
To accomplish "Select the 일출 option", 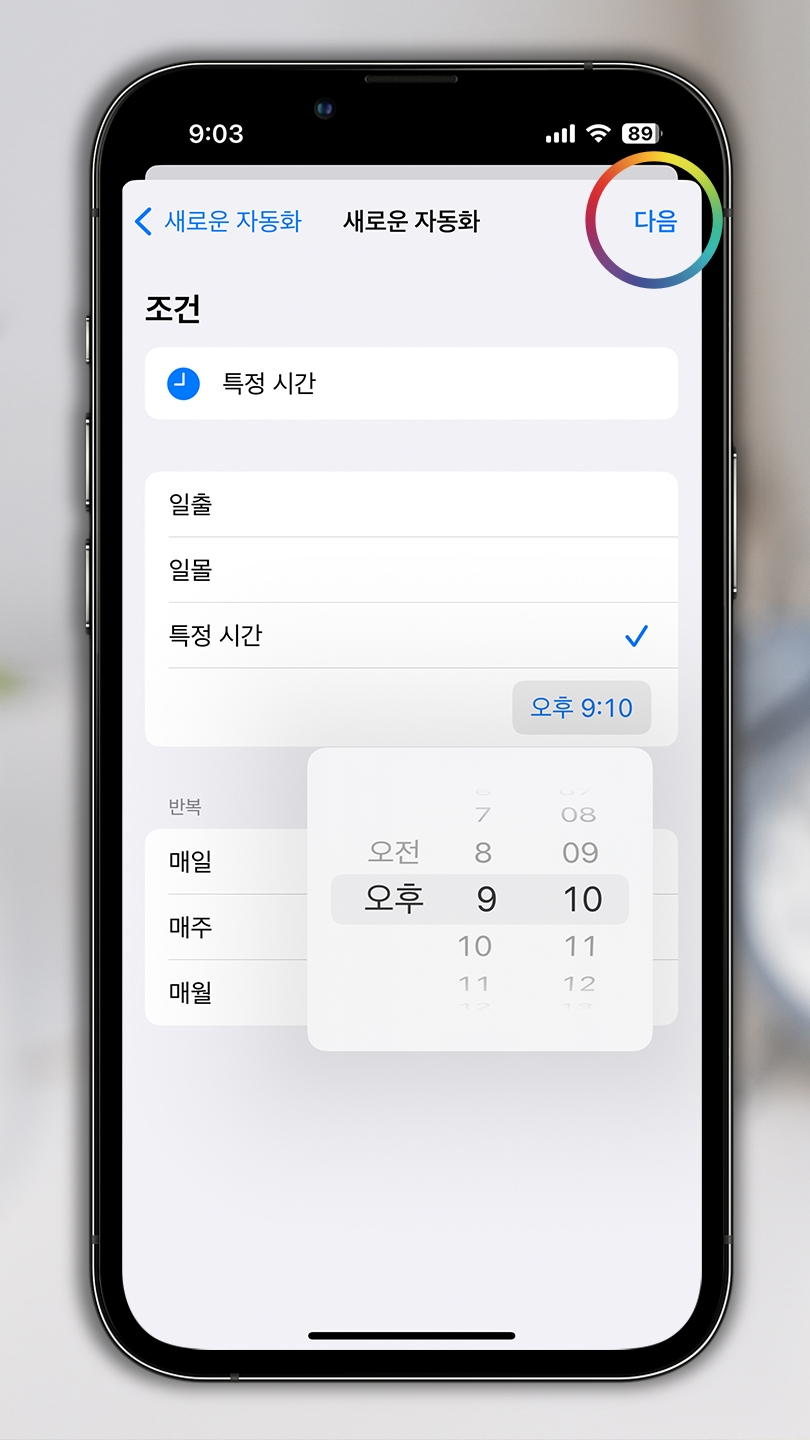I will click(x=411, y=505).
